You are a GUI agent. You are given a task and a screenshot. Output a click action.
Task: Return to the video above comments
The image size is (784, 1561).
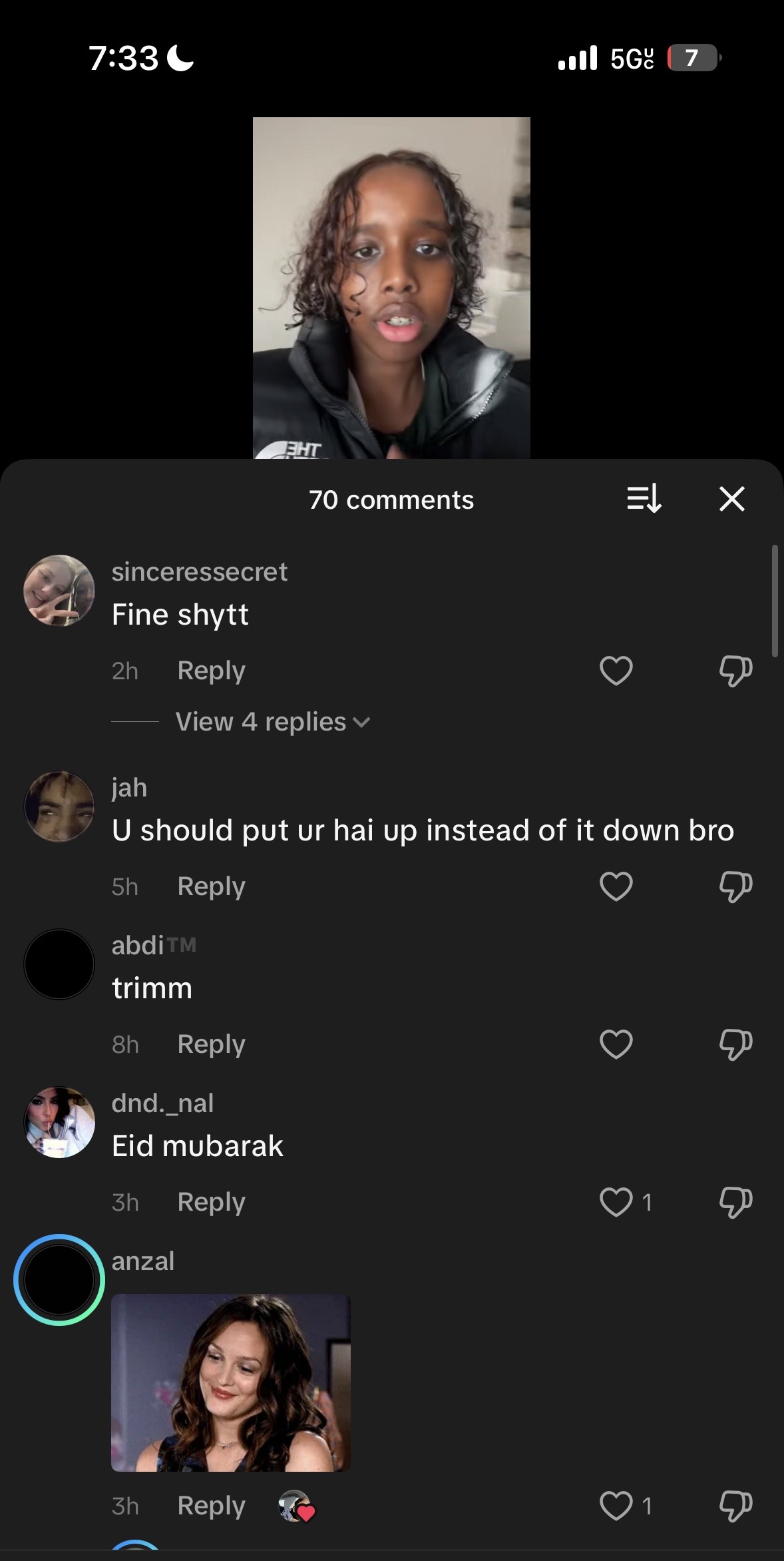coord(391,288)
